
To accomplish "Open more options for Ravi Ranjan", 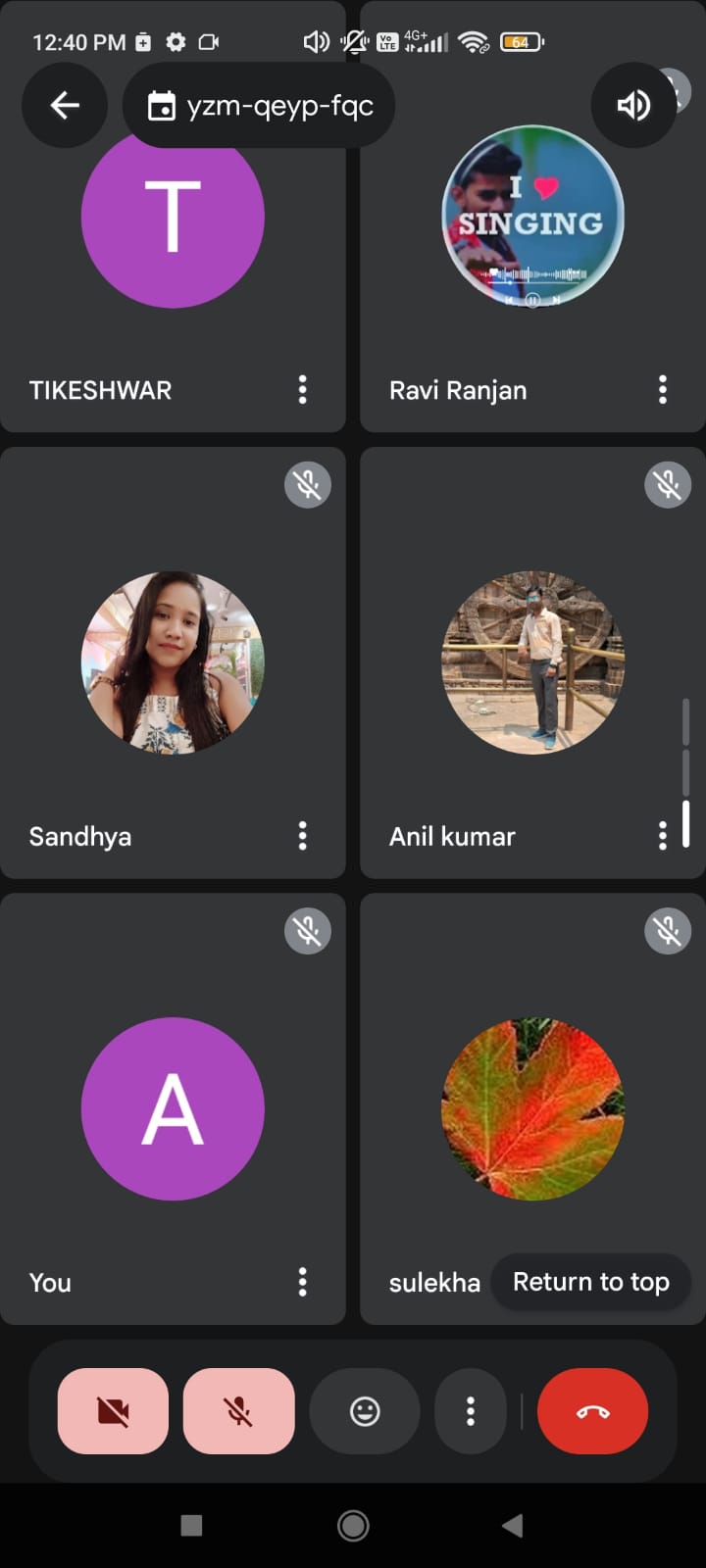I will (x=663, y=390).
